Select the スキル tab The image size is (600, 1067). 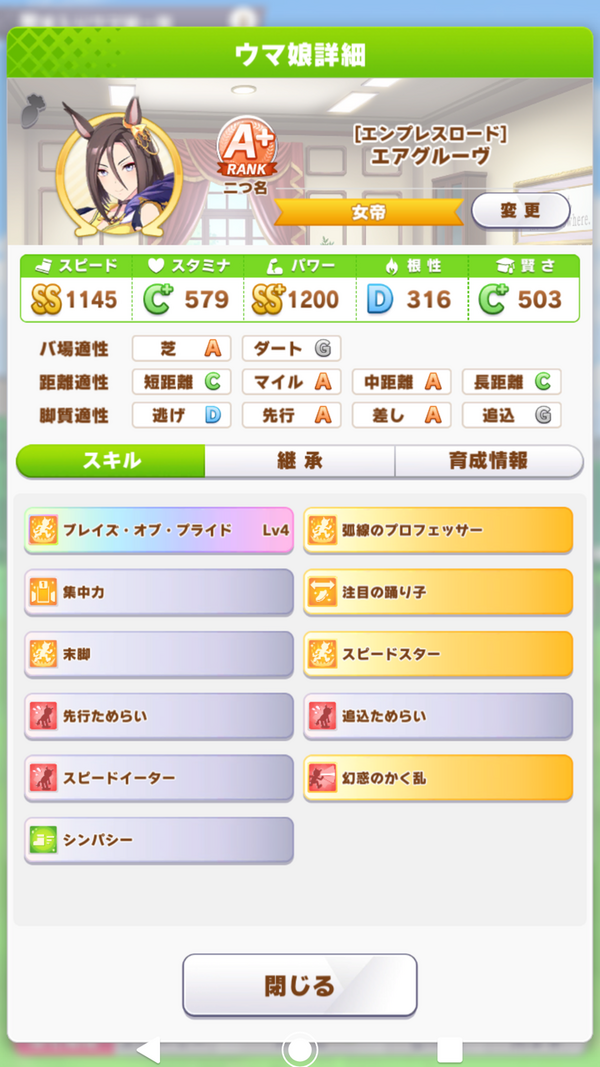click(111, 461)
